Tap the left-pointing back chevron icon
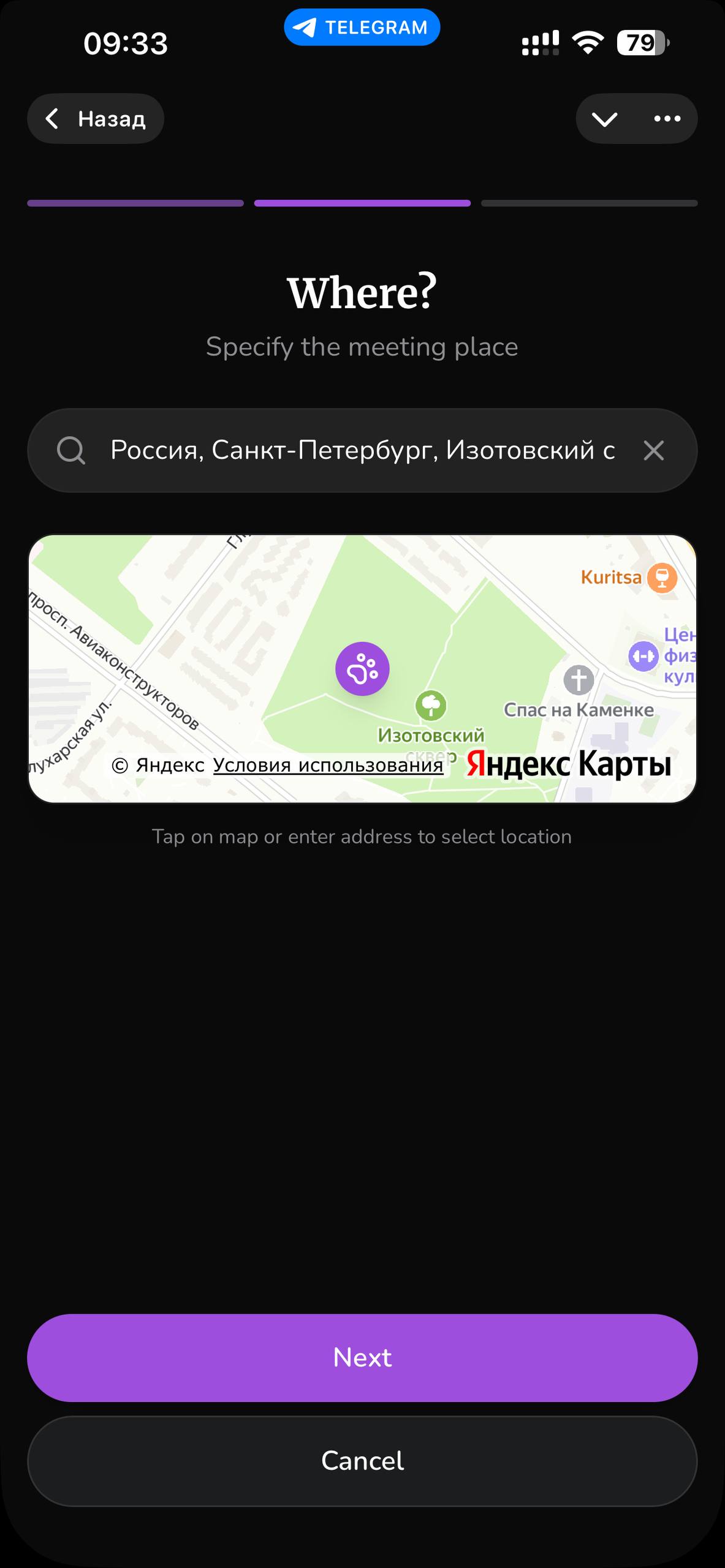This screenshot has width=725, height=1568. click(x=53, y=119)
